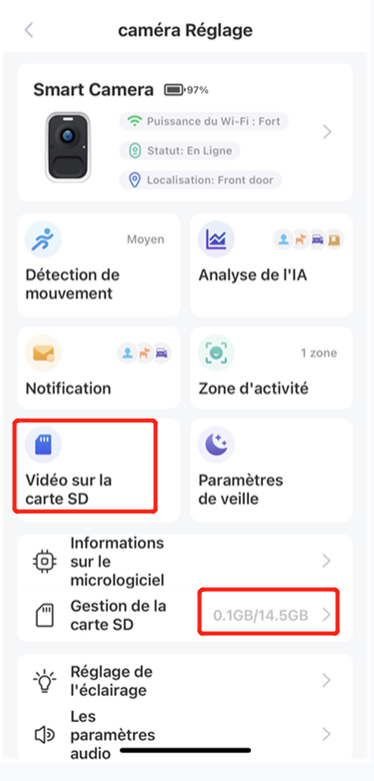Go back from caméra Réglage
Screen dimensions: 374x781
[x=29, y=30]
